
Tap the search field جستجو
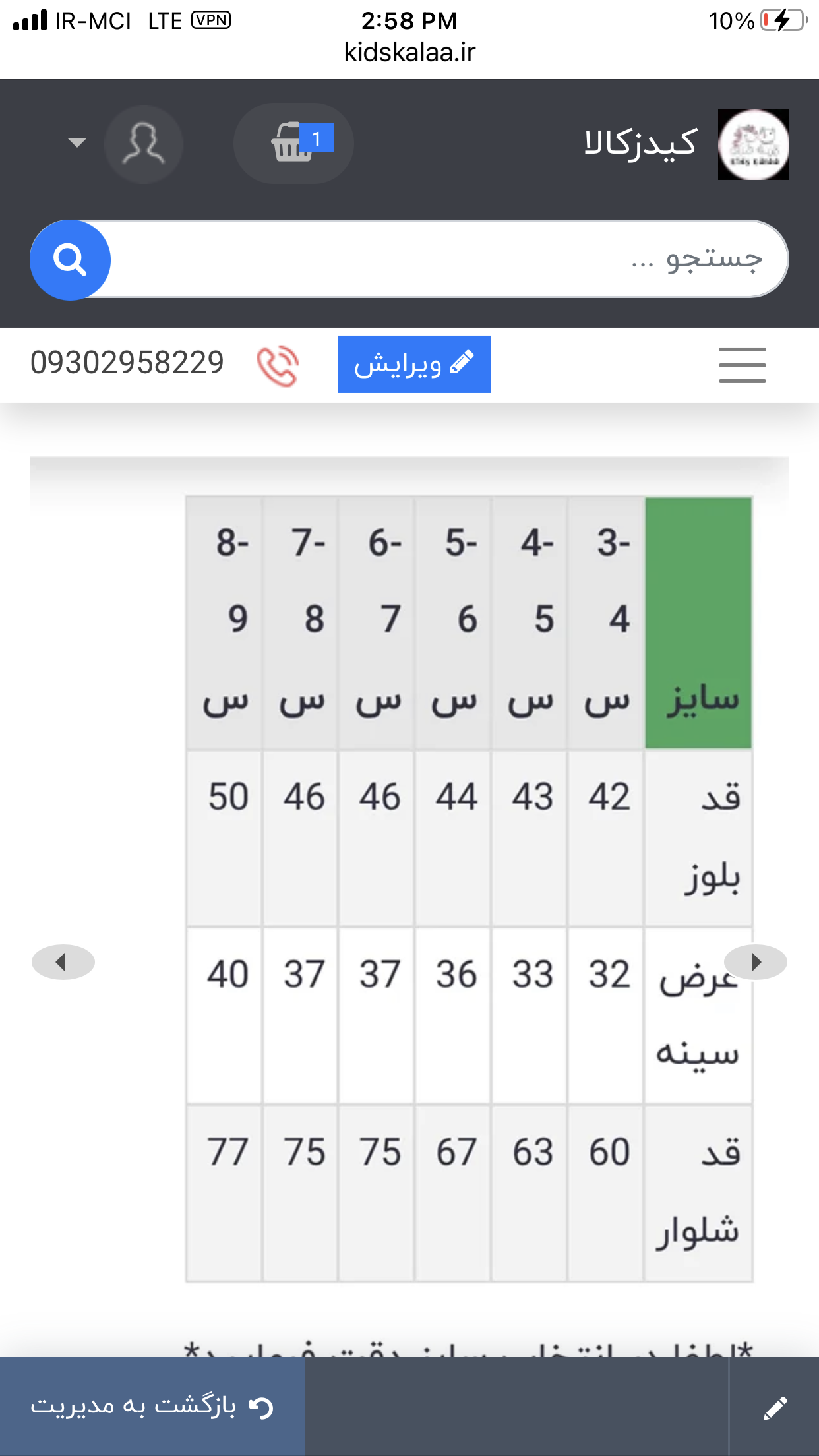435,259
